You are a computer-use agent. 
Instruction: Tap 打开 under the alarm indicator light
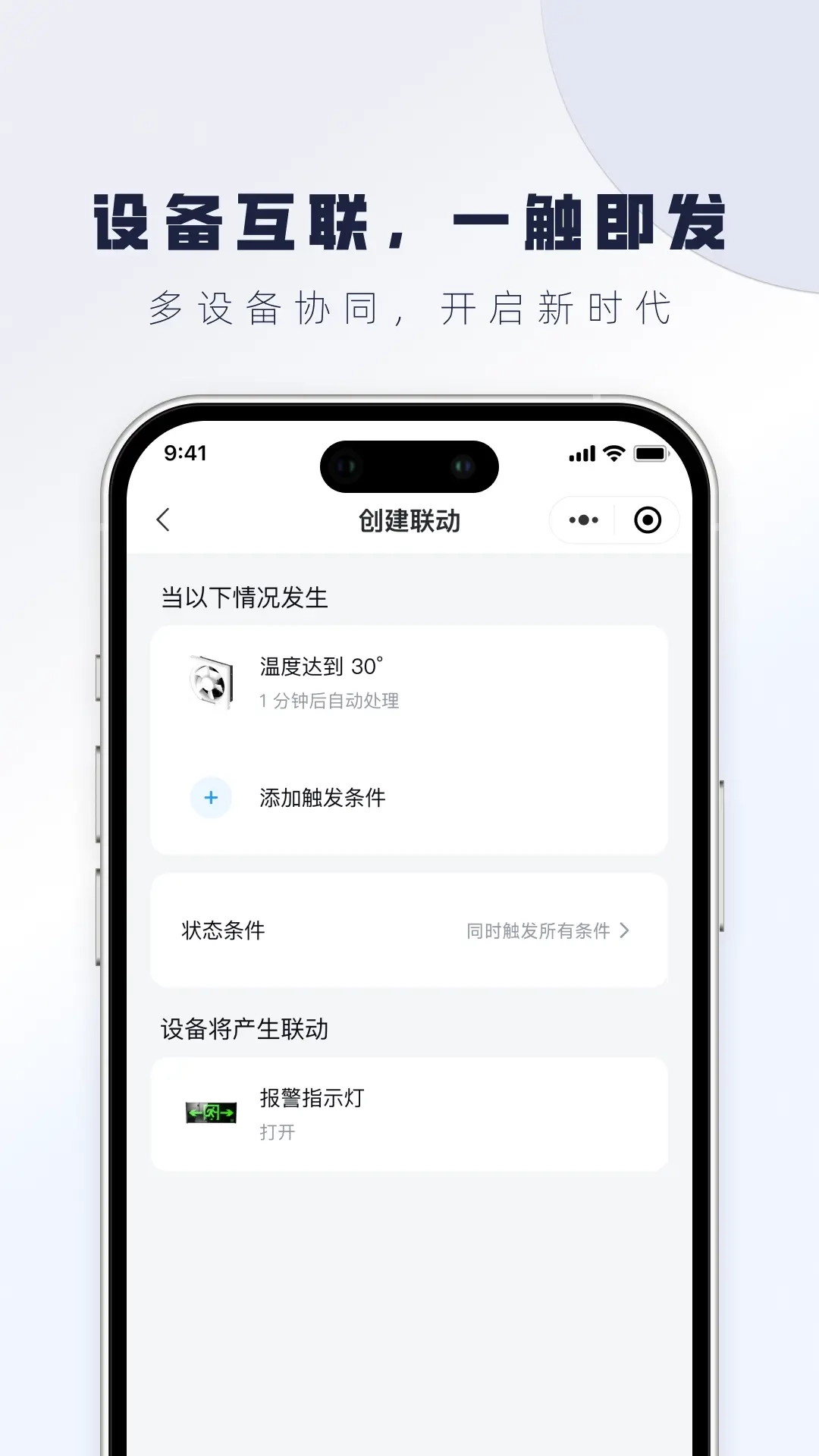278,1133
